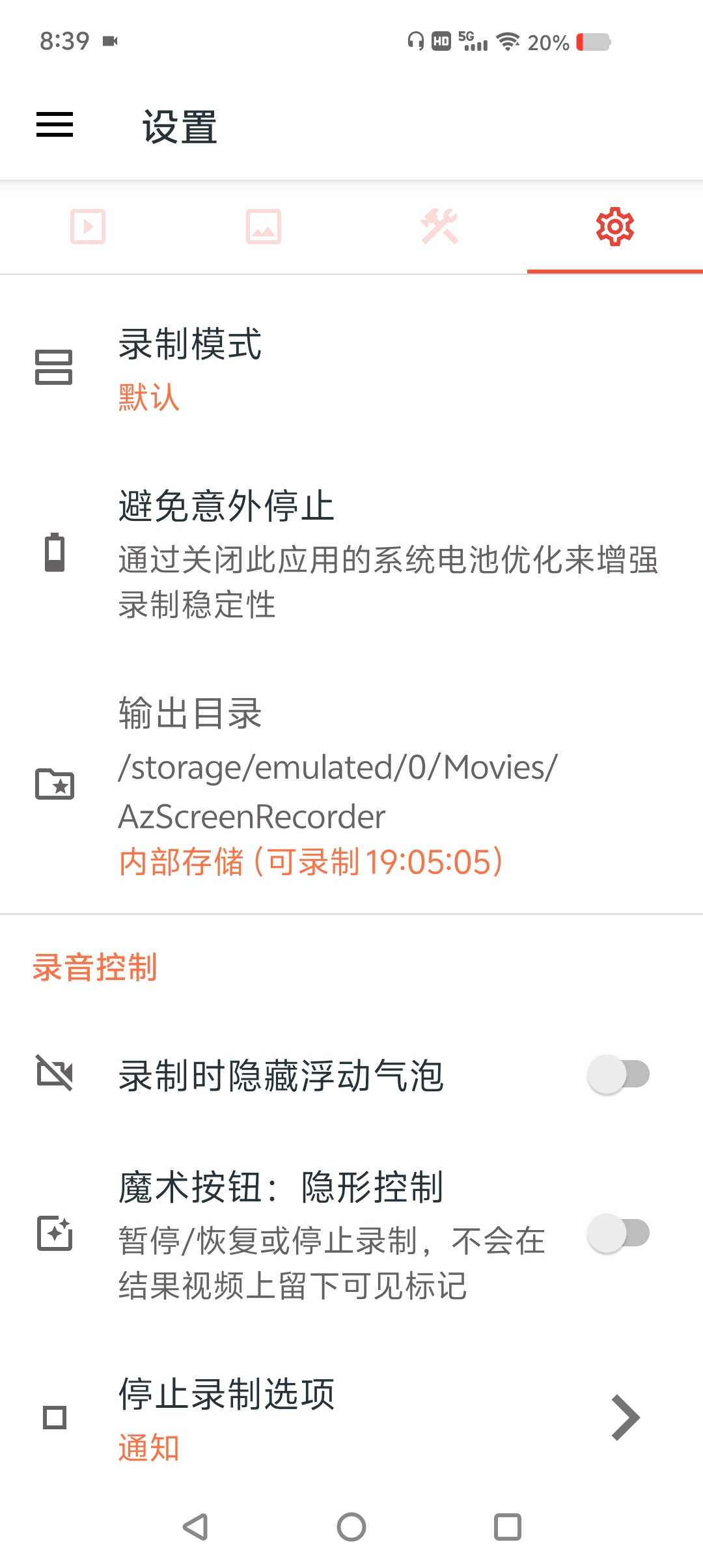Screen dimensions: 703x1568
Task: Tap the system back button
Action: click(x=195, y=1527)
